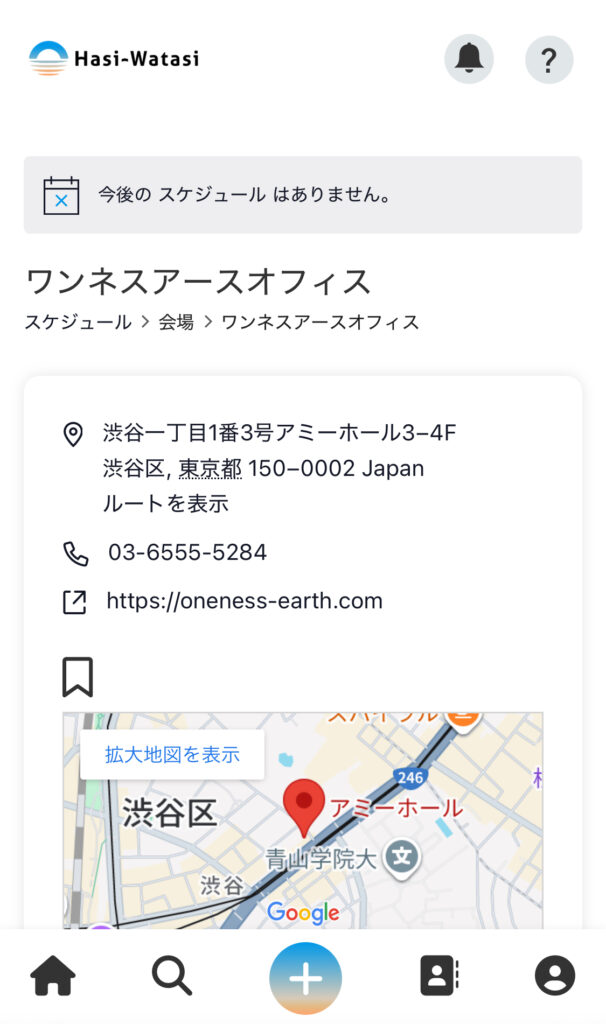Go to 会場 in the breadcrumb
606x1024 pixels.
[176, 322]
